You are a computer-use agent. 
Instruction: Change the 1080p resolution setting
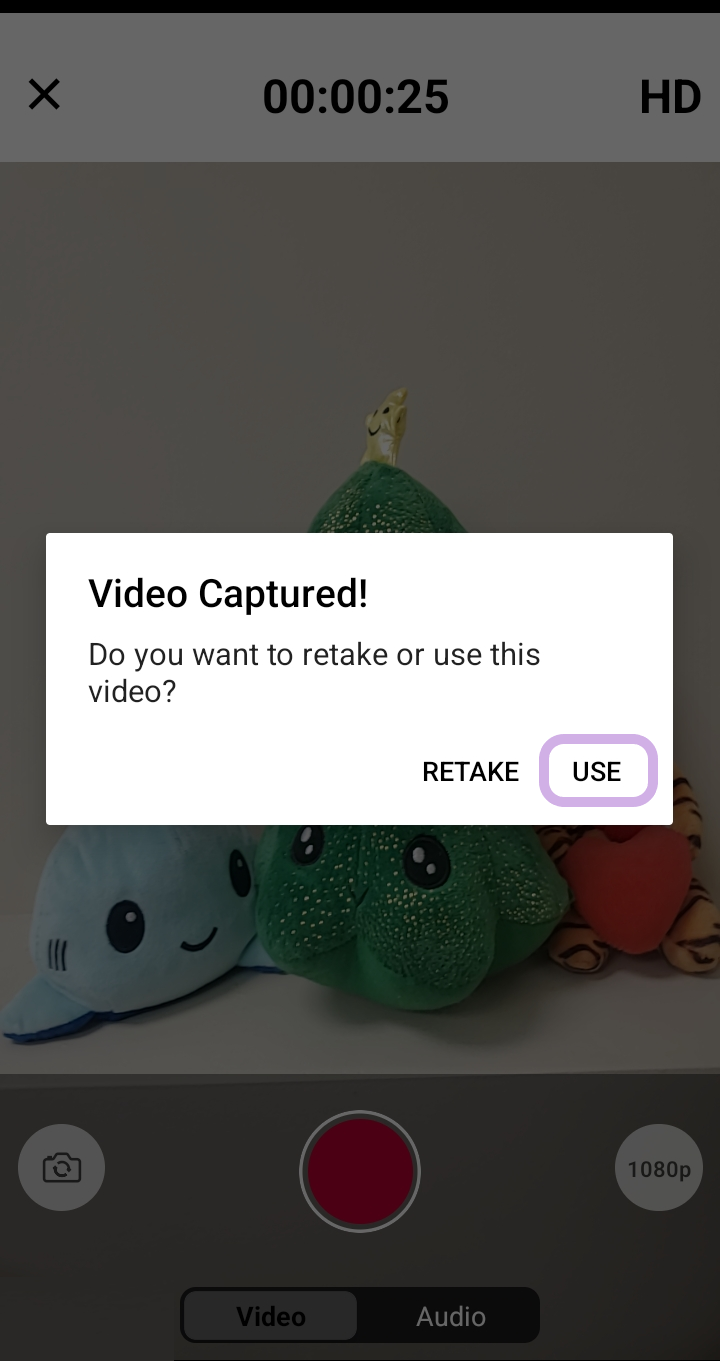pos(658,1168)
